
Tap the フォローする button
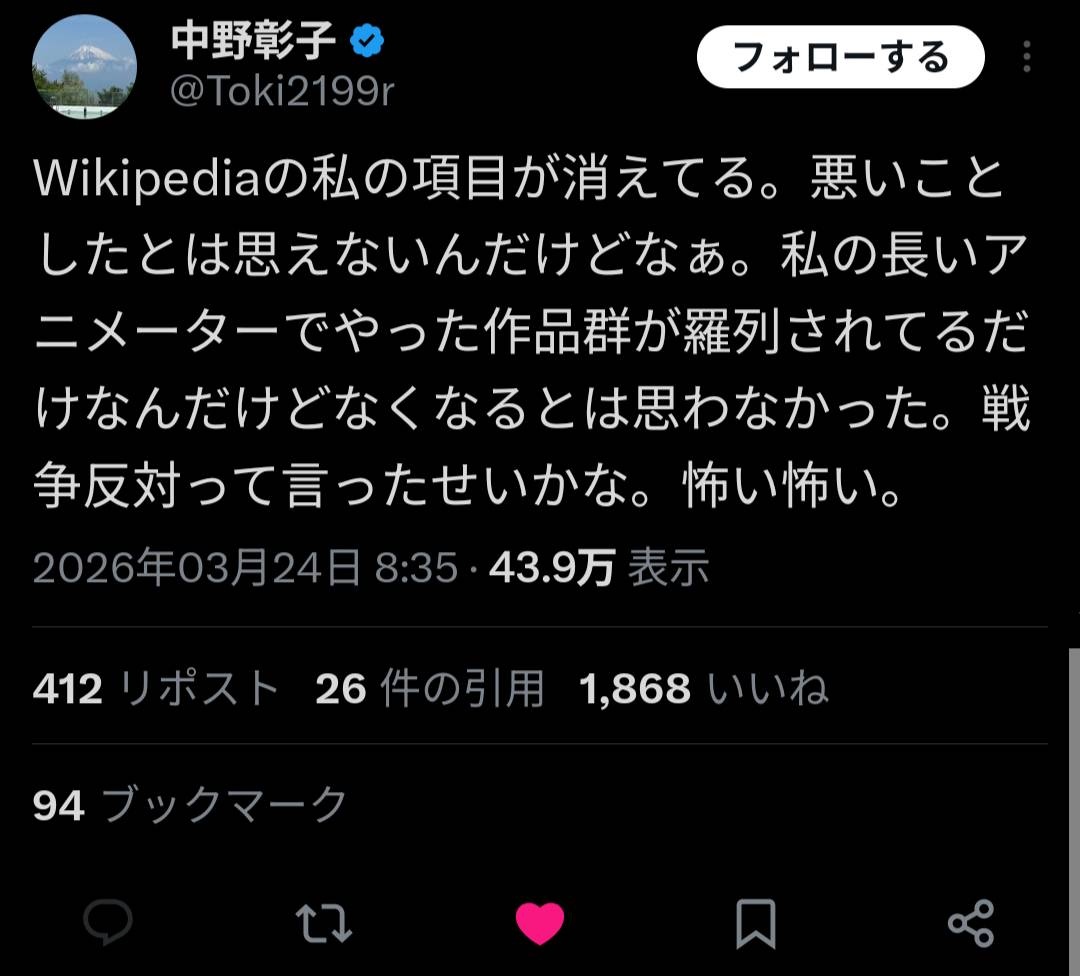(x=840, y=57)
